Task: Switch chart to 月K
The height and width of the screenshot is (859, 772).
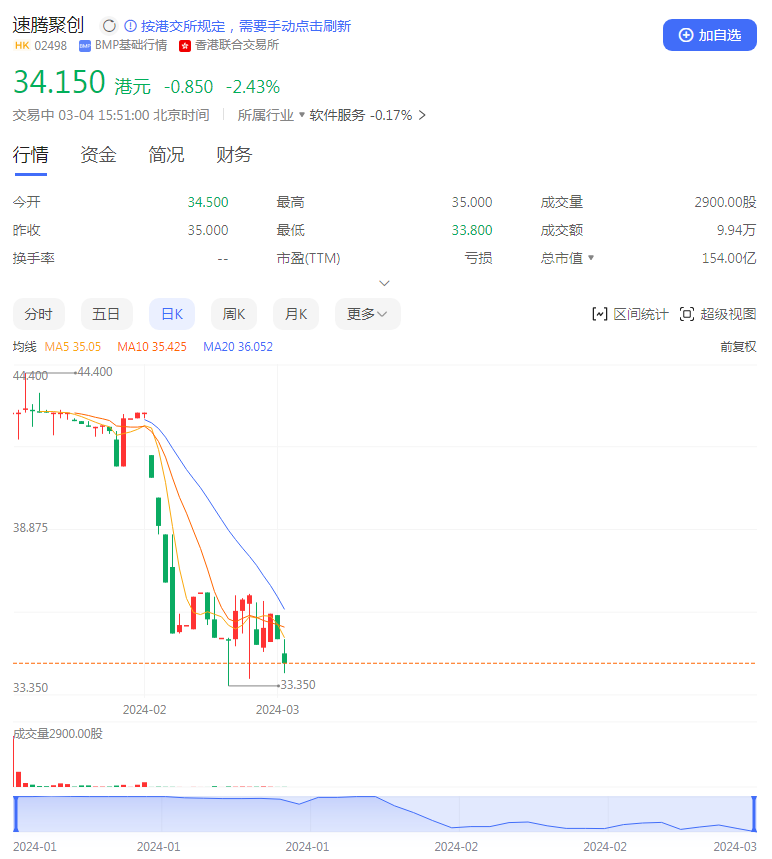Action: [x=296, y=314]
